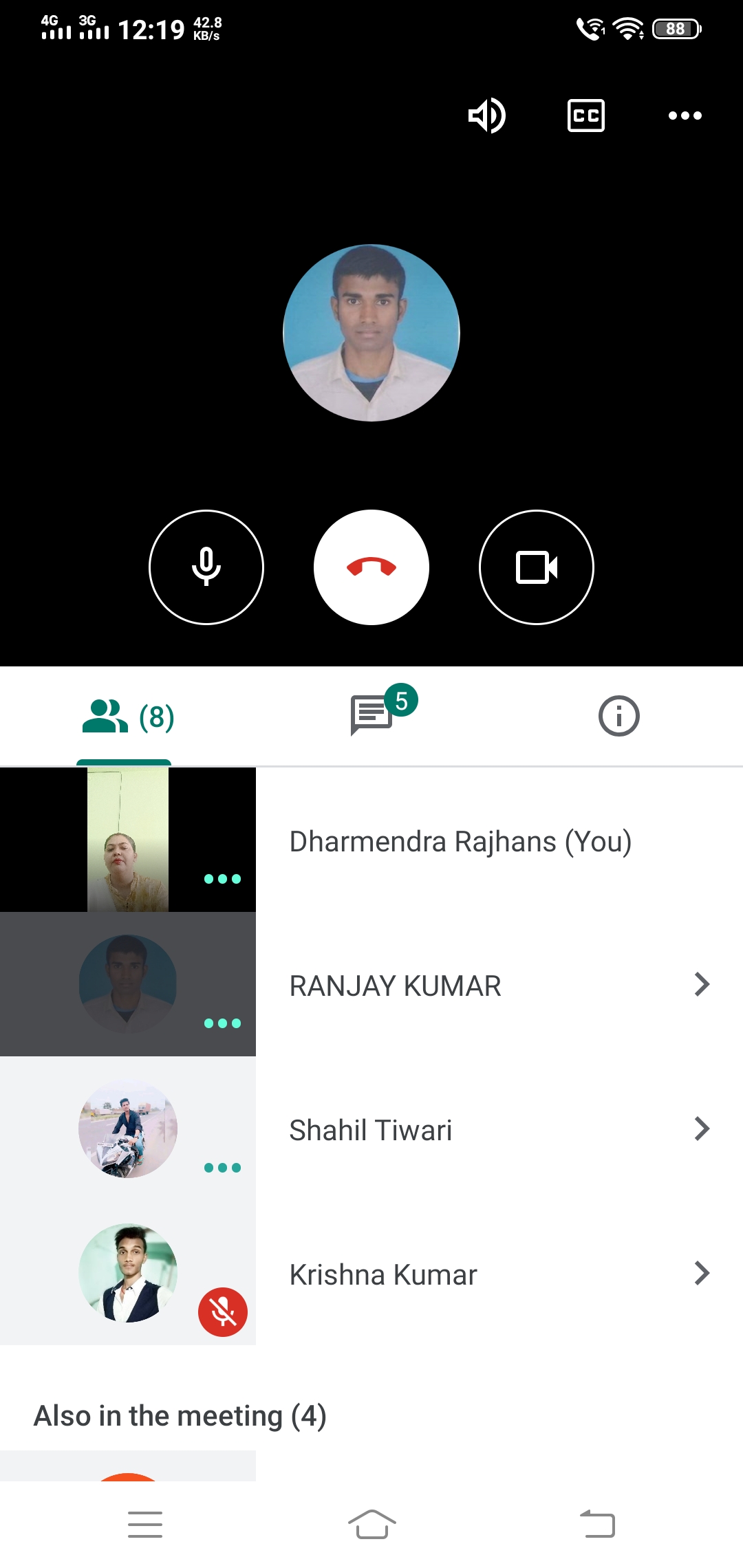
Task: Go to the home screen
Action: click(371, 1524)
